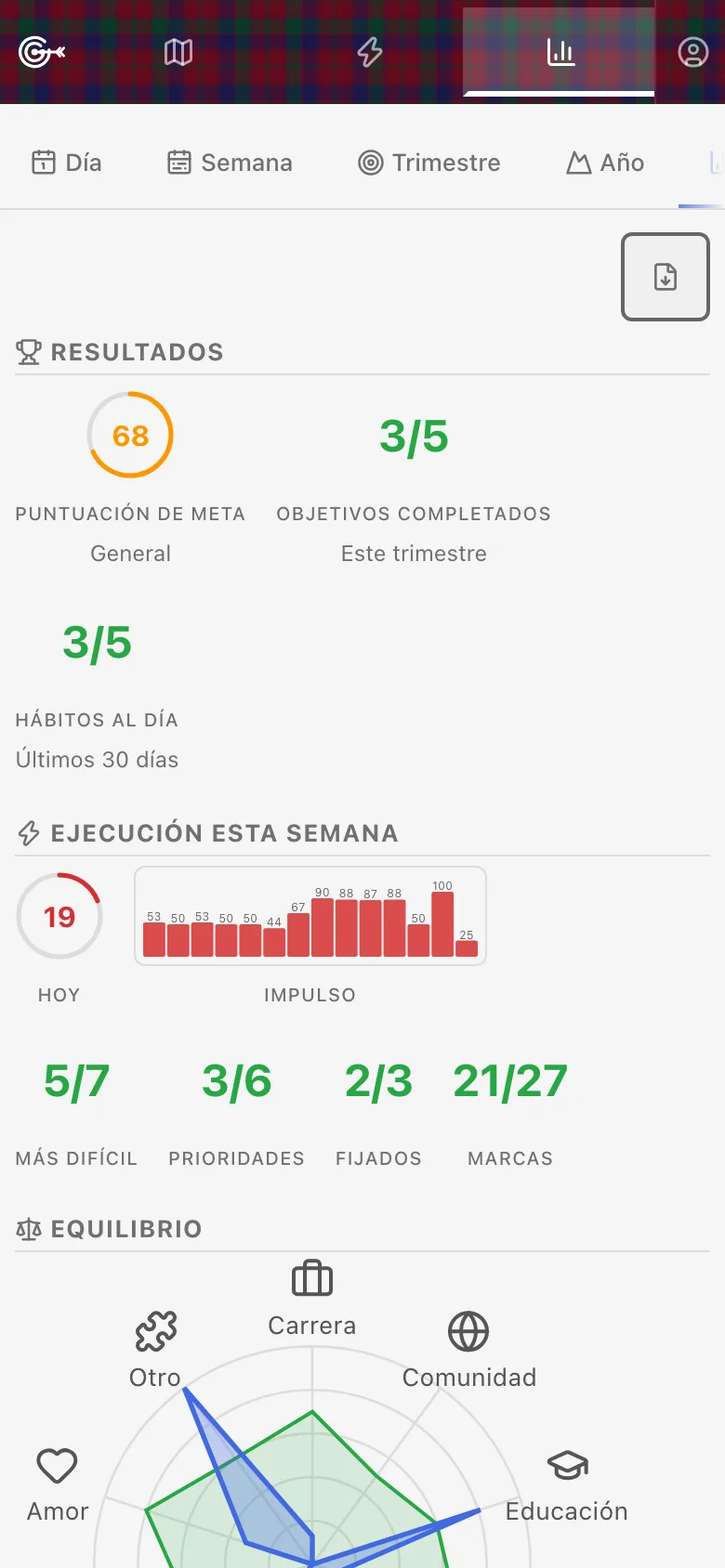This screenshot has width=725, height=1568.
Task: Tap the download report button
Action: pyautogui.click(x=666, y=277)
